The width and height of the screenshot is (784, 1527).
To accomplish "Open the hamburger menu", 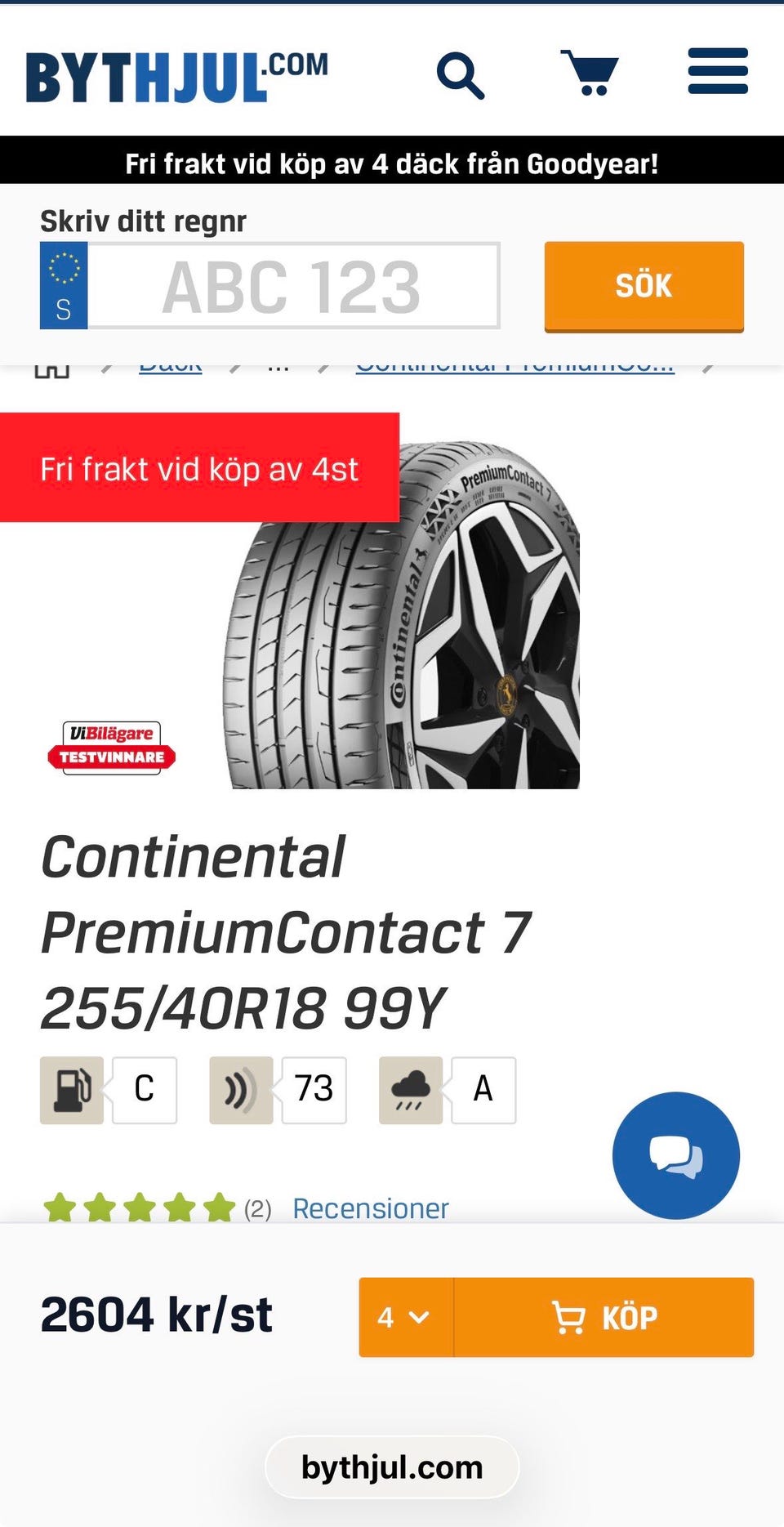I will 717,71.
